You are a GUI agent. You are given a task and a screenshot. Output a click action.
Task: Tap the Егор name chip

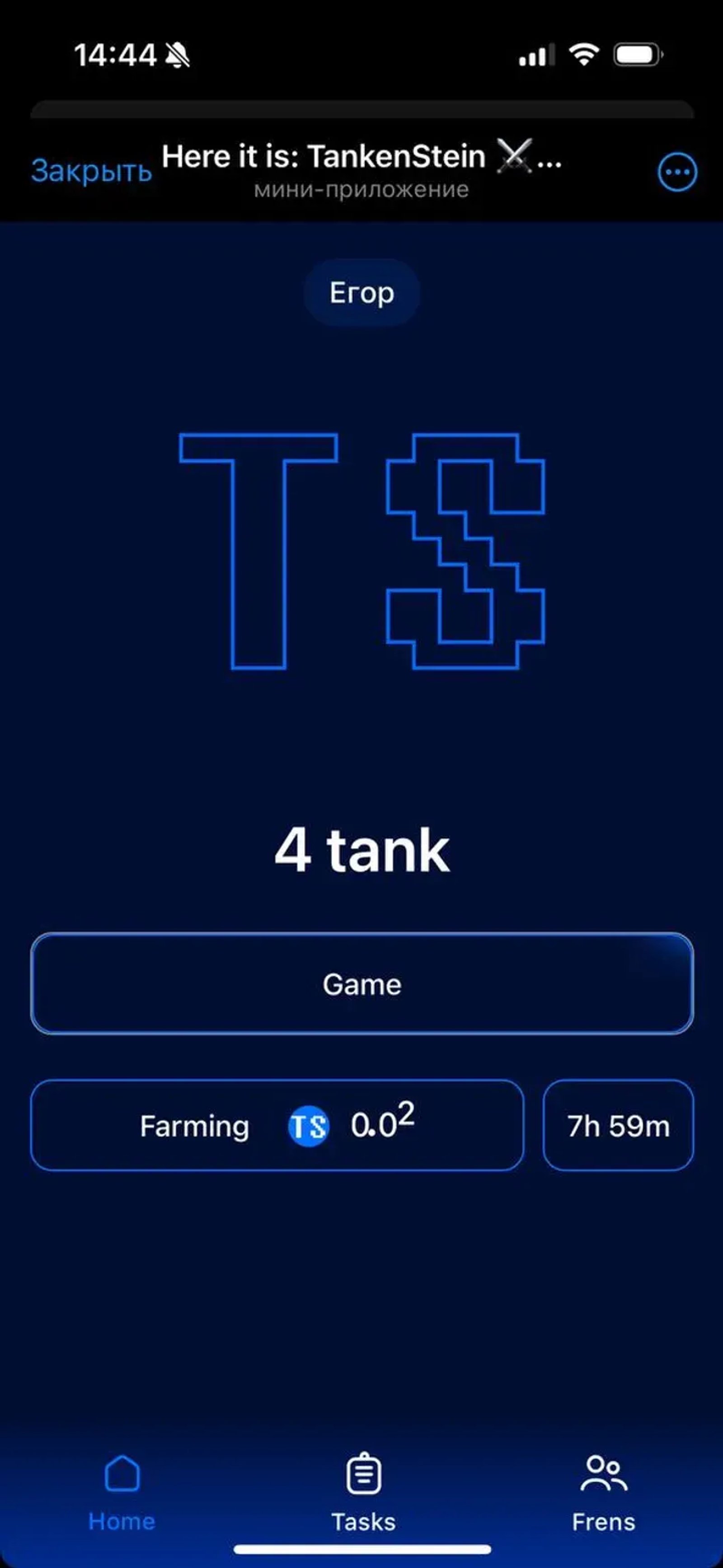[x=361, y=293]
